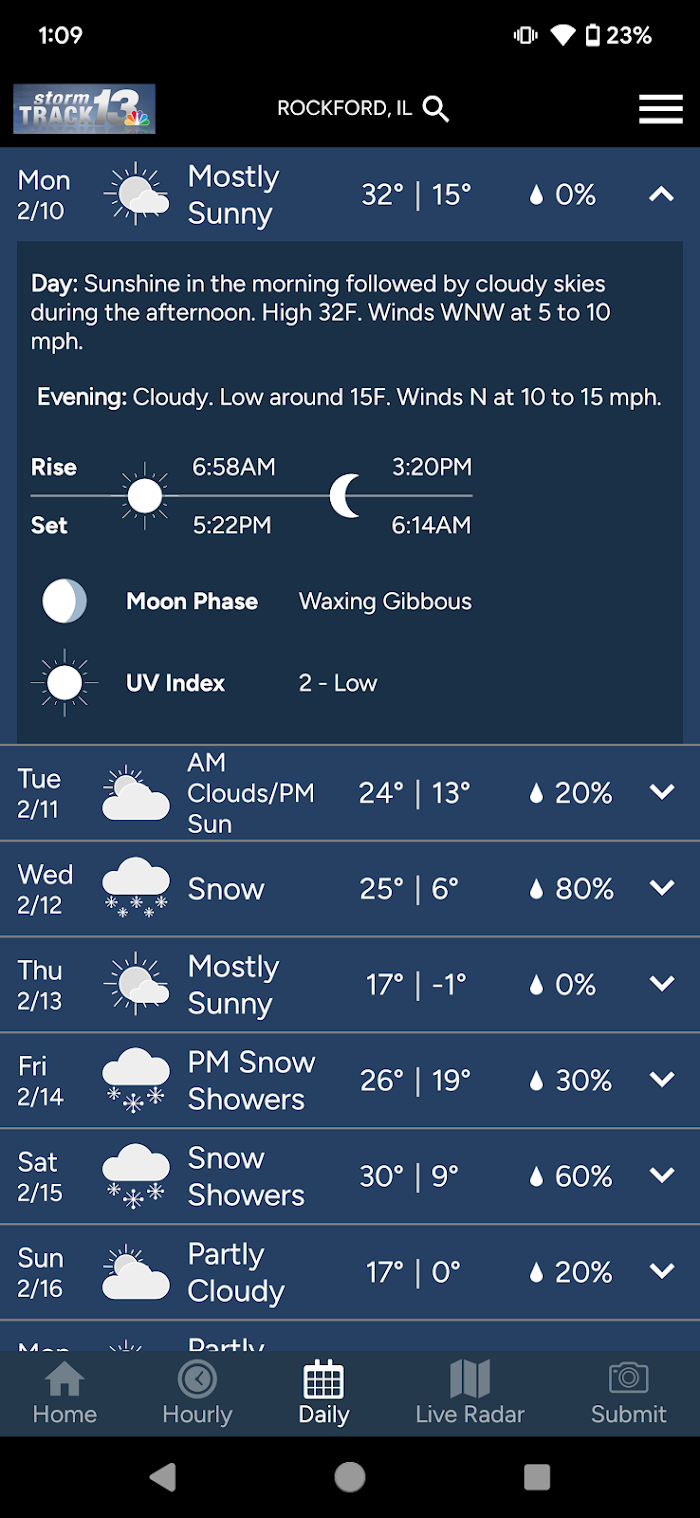Expand Sat 2/15 Snow Showers

tap(662, 1176)
